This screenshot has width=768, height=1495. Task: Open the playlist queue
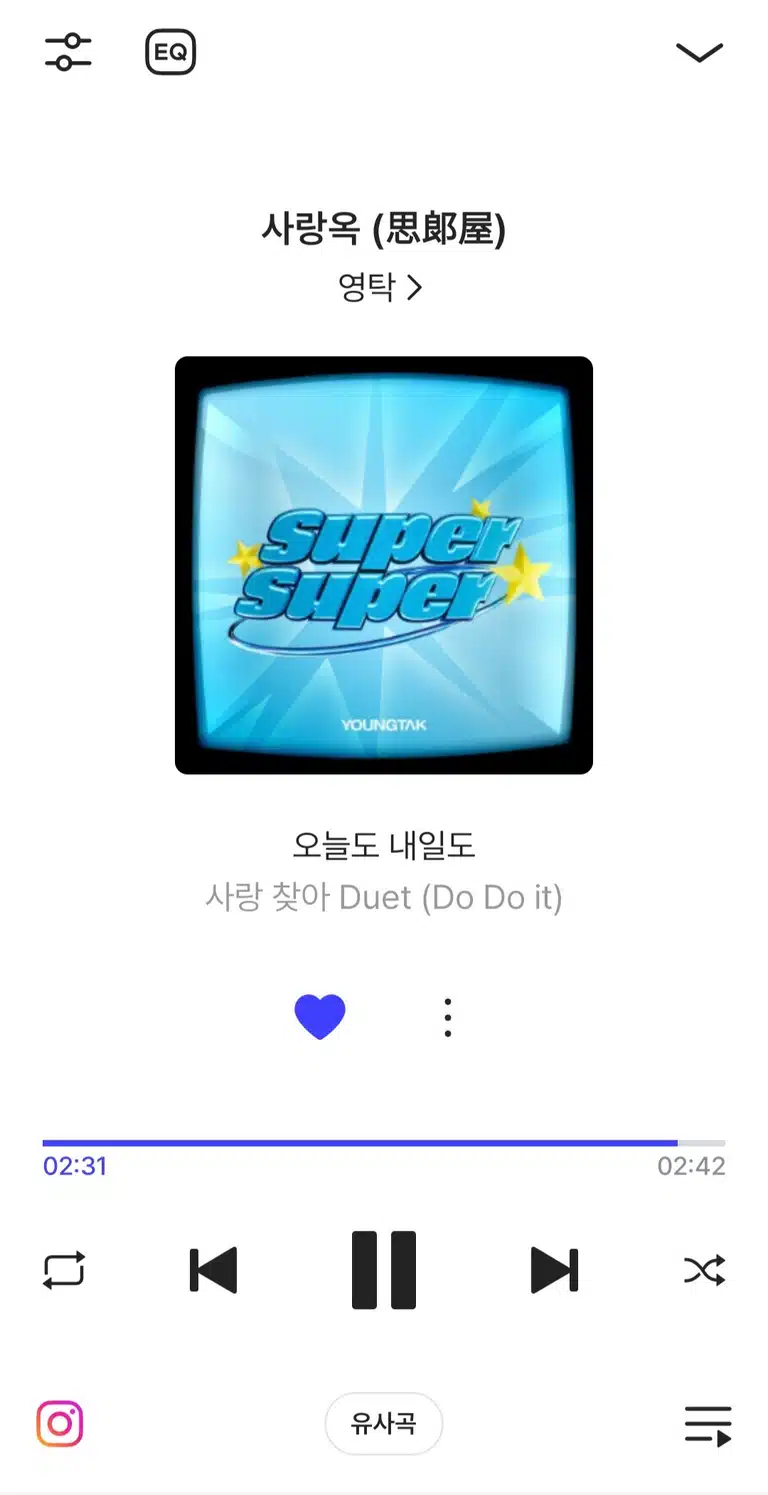click(x=708, y=1425)
